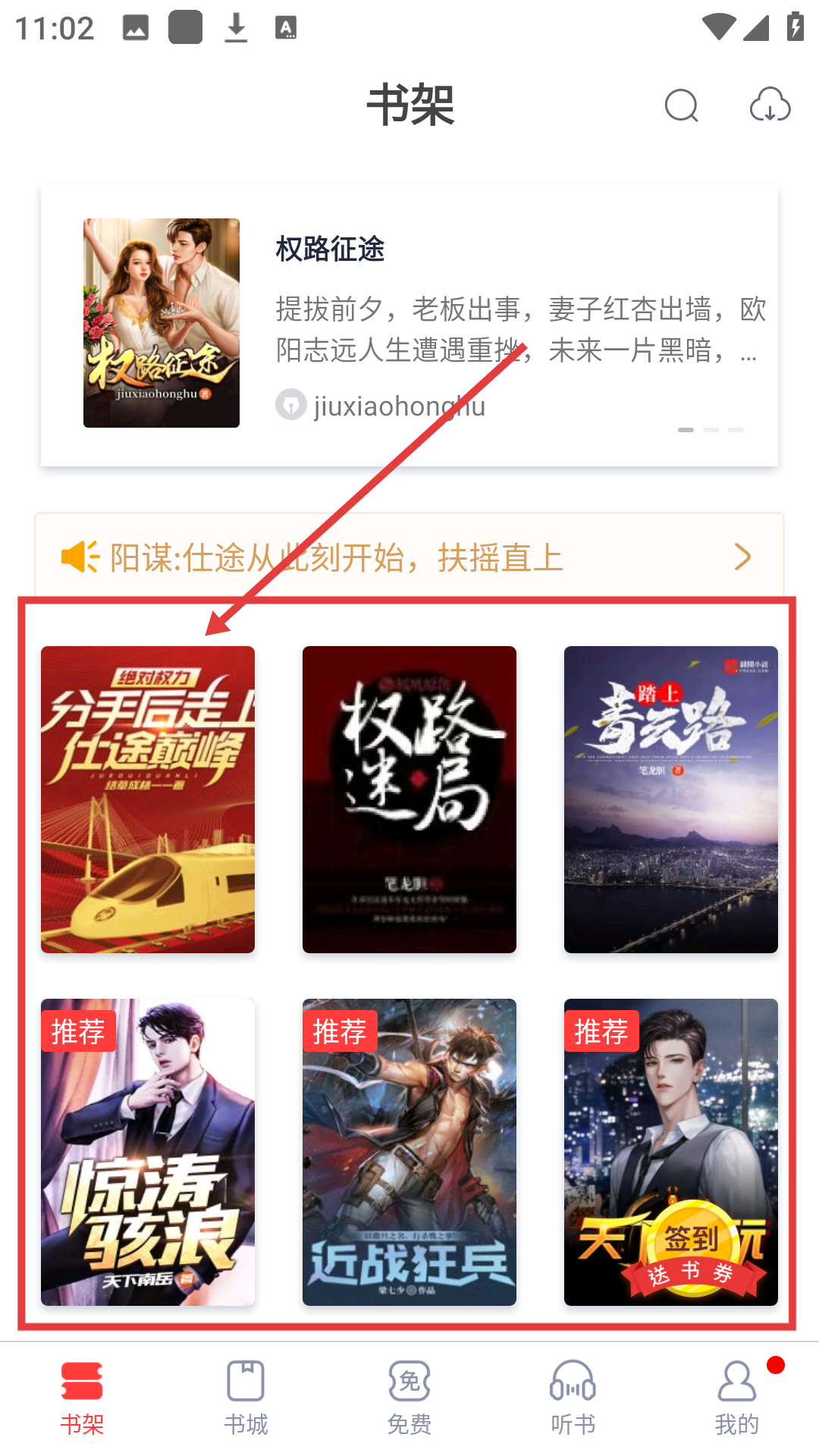Open the search icon in the header
The image size is (819, 1456).
[681, 105]
